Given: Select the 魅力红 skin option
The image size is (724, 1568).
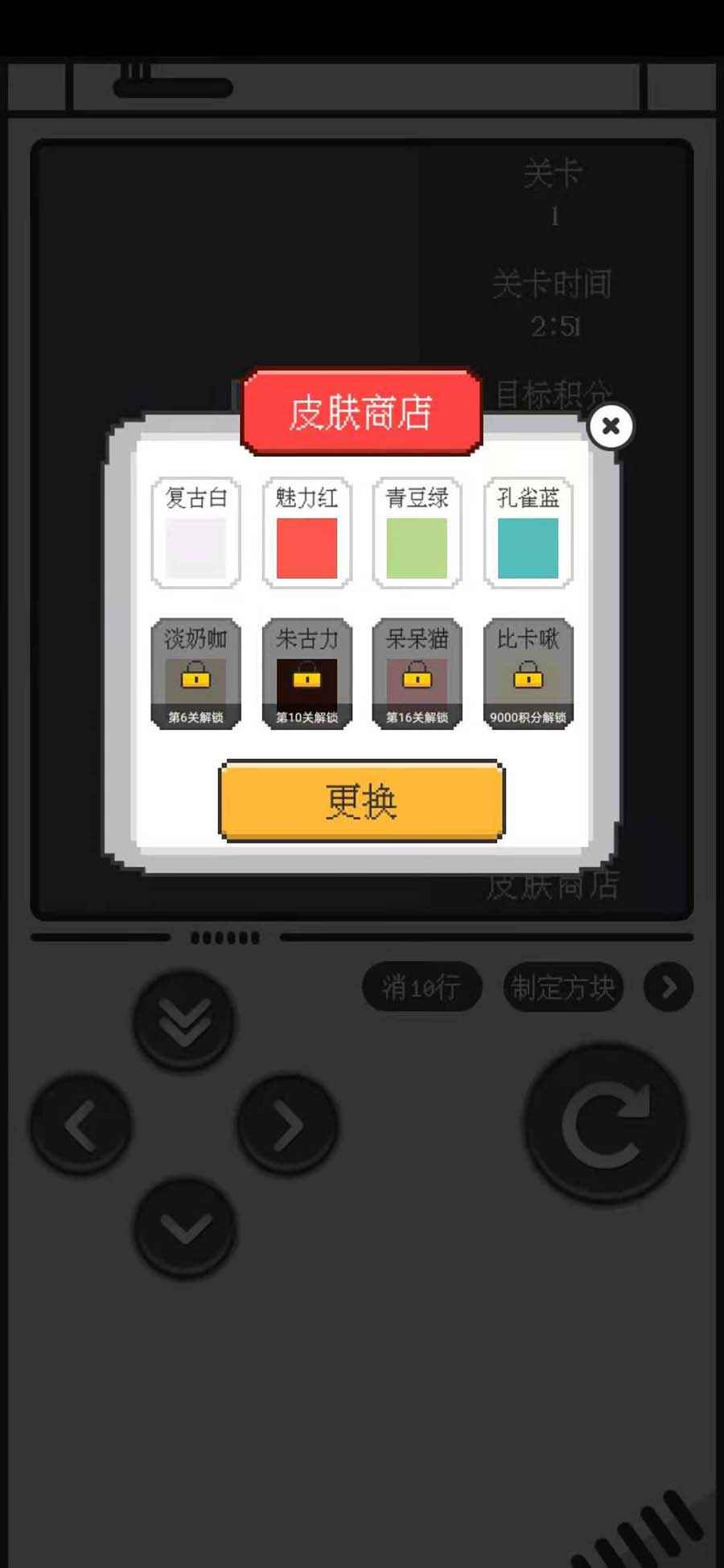Looking at the screenshot, I should tap(306, 533).
